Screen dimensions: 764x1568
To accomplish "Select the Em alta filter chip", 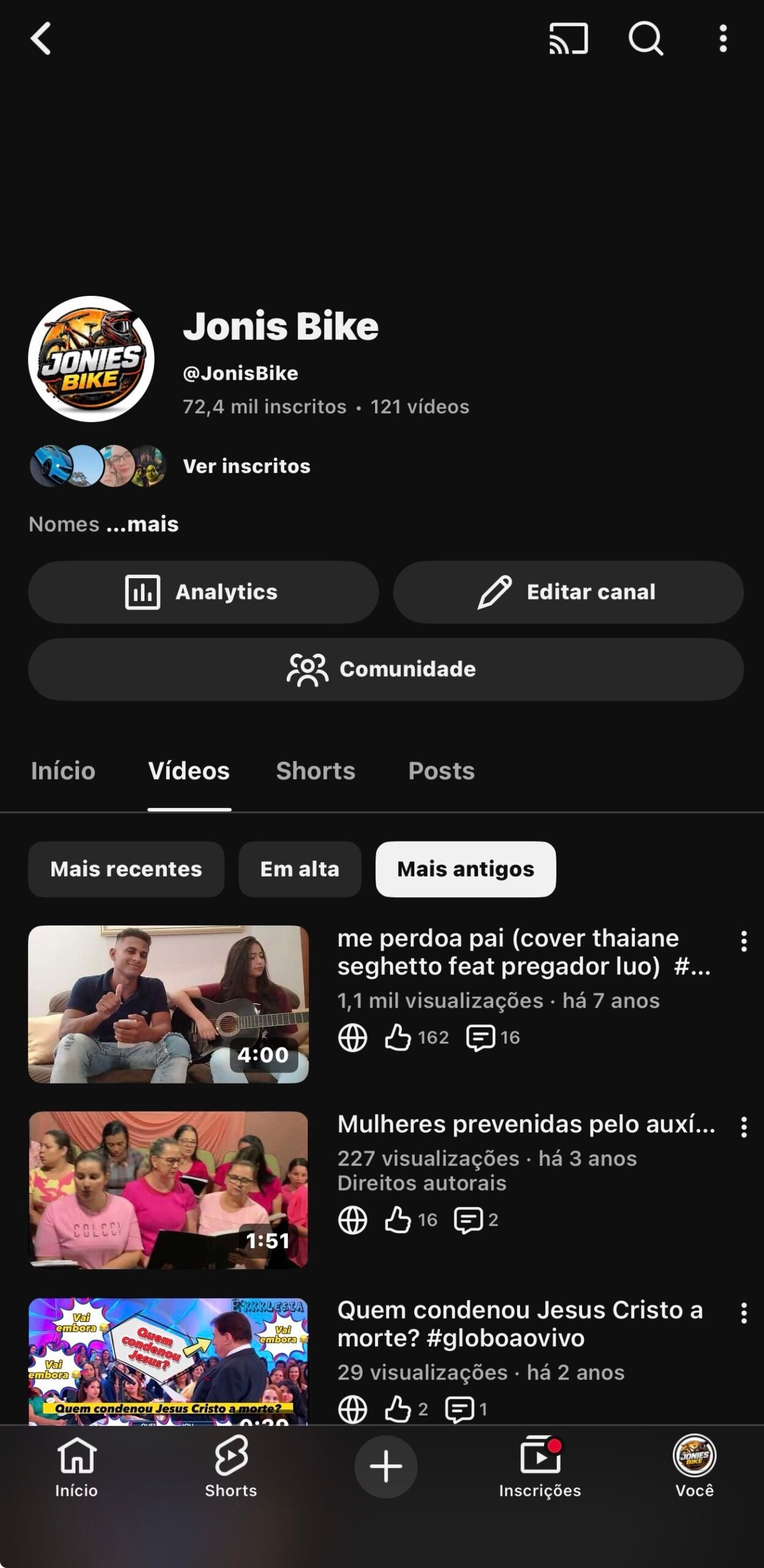I will point(300,869).
